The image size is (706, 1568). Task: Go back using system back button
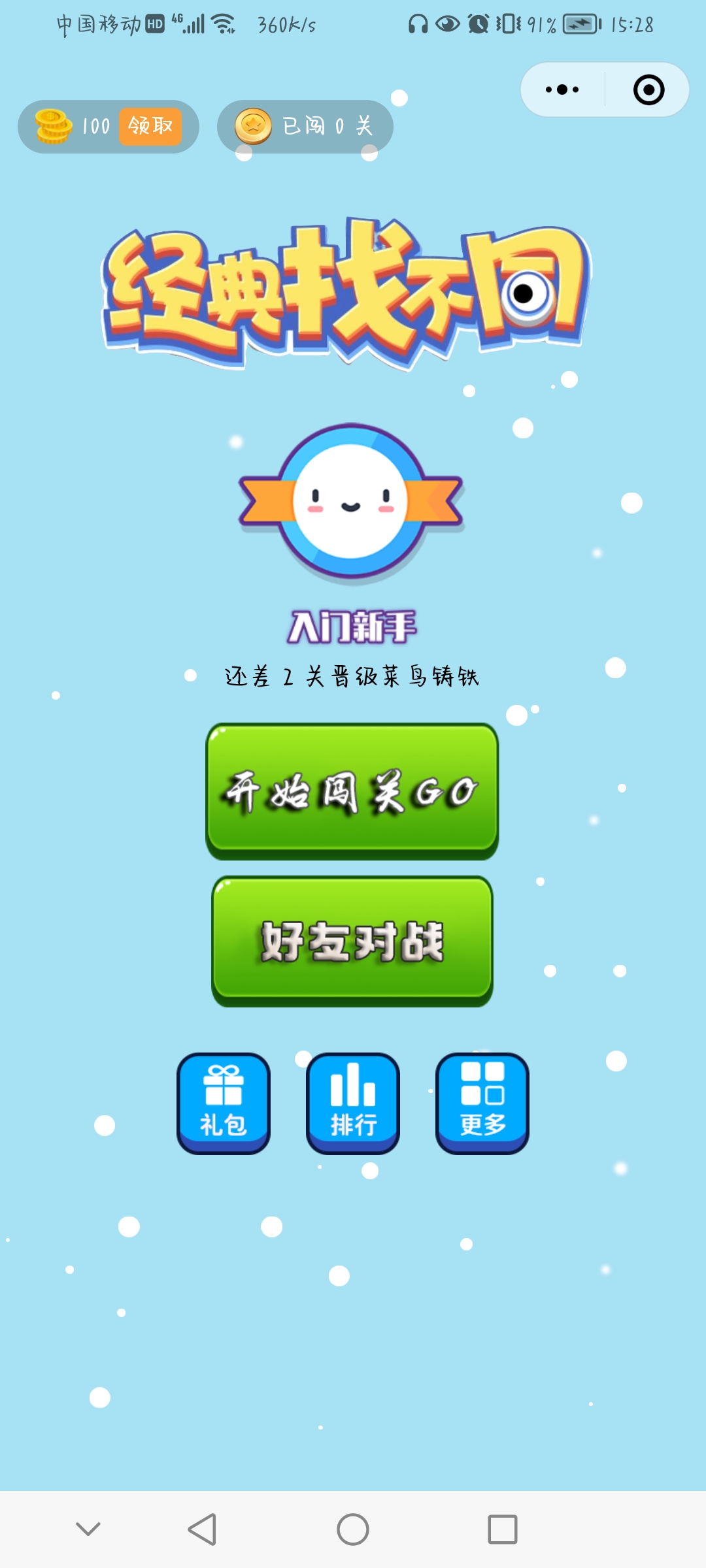202,1529
